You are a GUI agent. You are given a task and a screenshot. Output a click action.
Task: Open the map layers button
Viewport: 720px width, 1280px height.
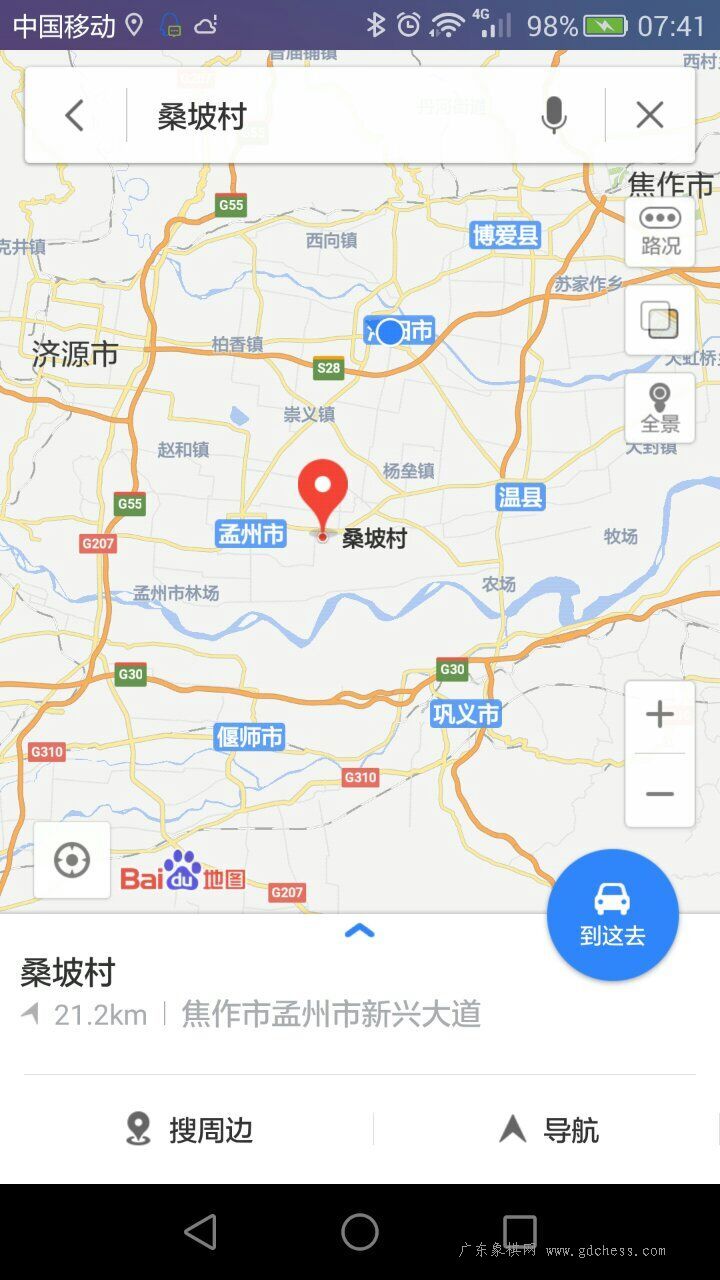point(660,320)
